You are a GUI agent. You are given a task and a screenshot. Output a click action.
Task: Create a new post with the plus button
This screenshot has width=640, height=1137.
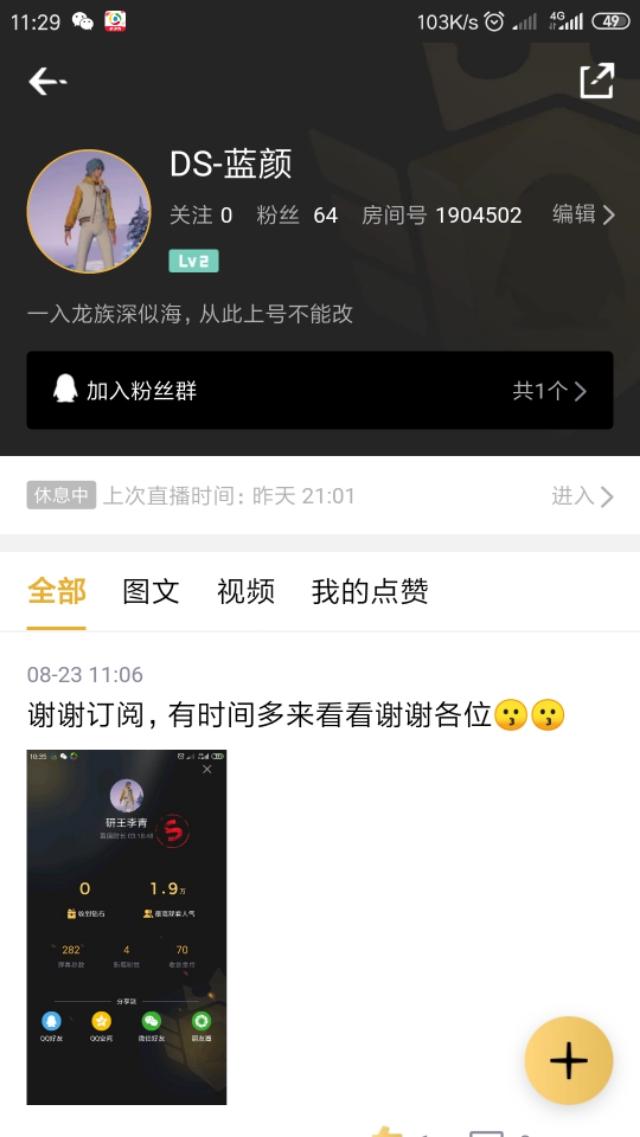(x=568, y=1060)
